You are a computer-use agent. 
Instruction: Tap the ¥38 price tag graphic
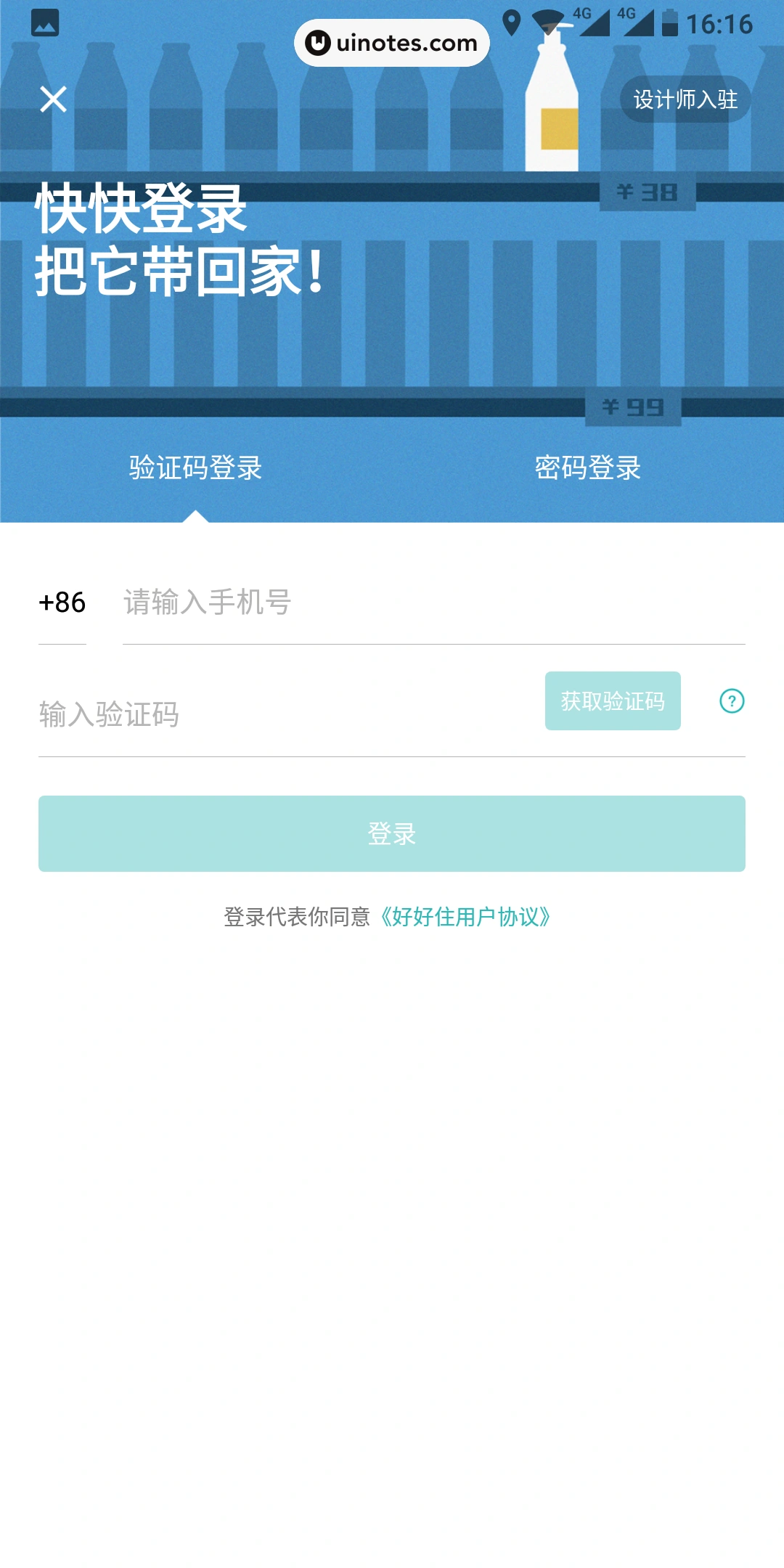646,190
